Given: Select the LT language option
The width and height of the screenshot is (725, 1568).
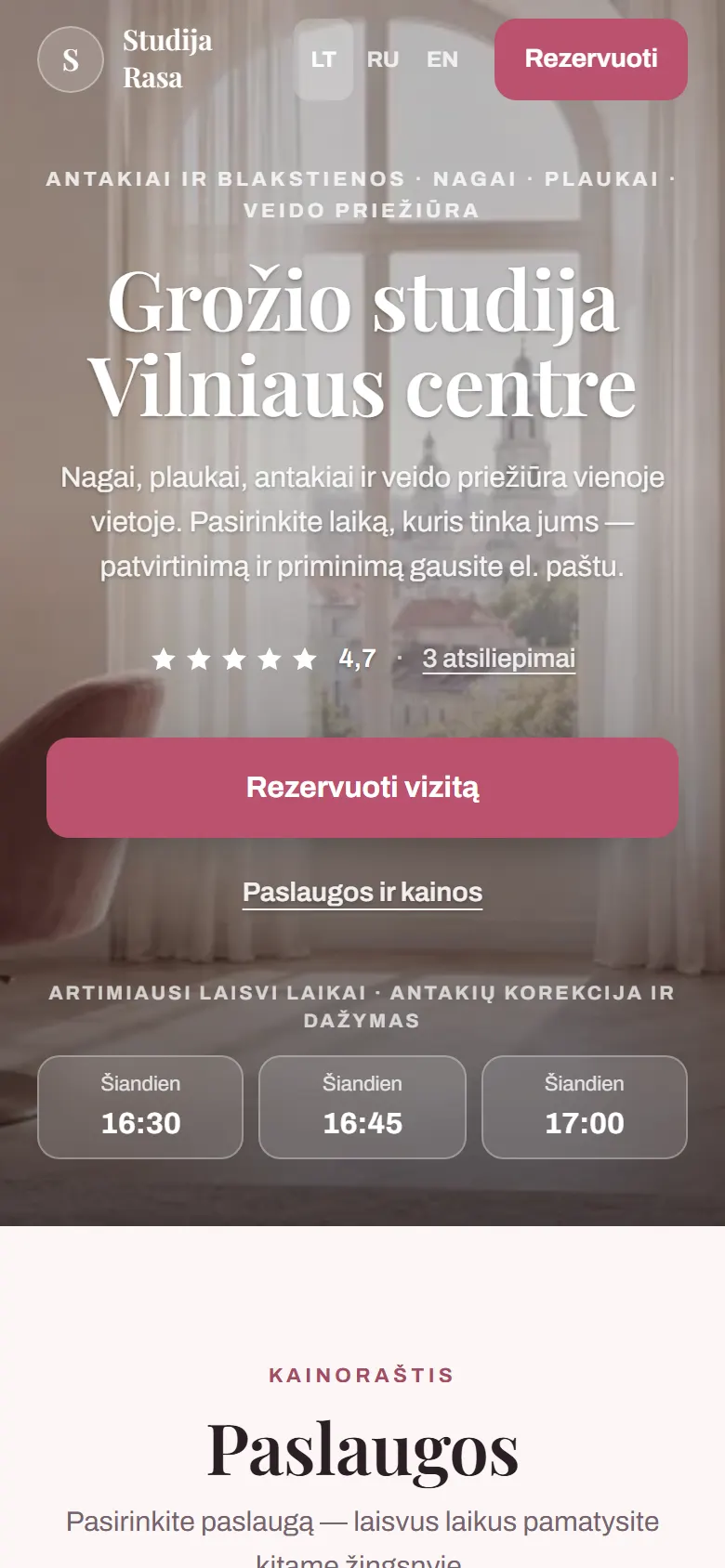Looking at the screenshot, I should point(323,59).
